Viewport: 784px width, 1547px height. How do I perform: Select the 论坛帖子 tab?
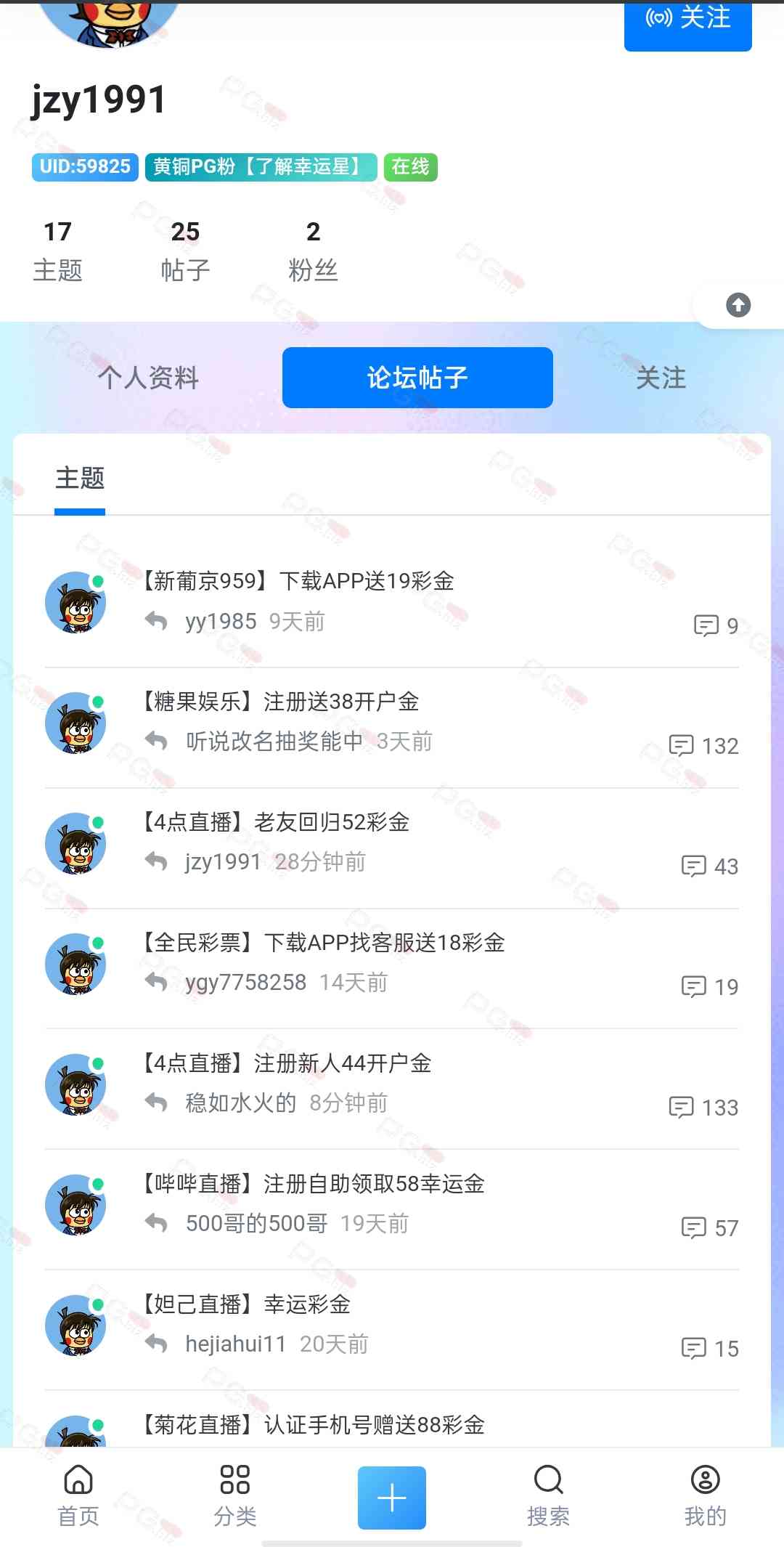click(x=417, y=378)
